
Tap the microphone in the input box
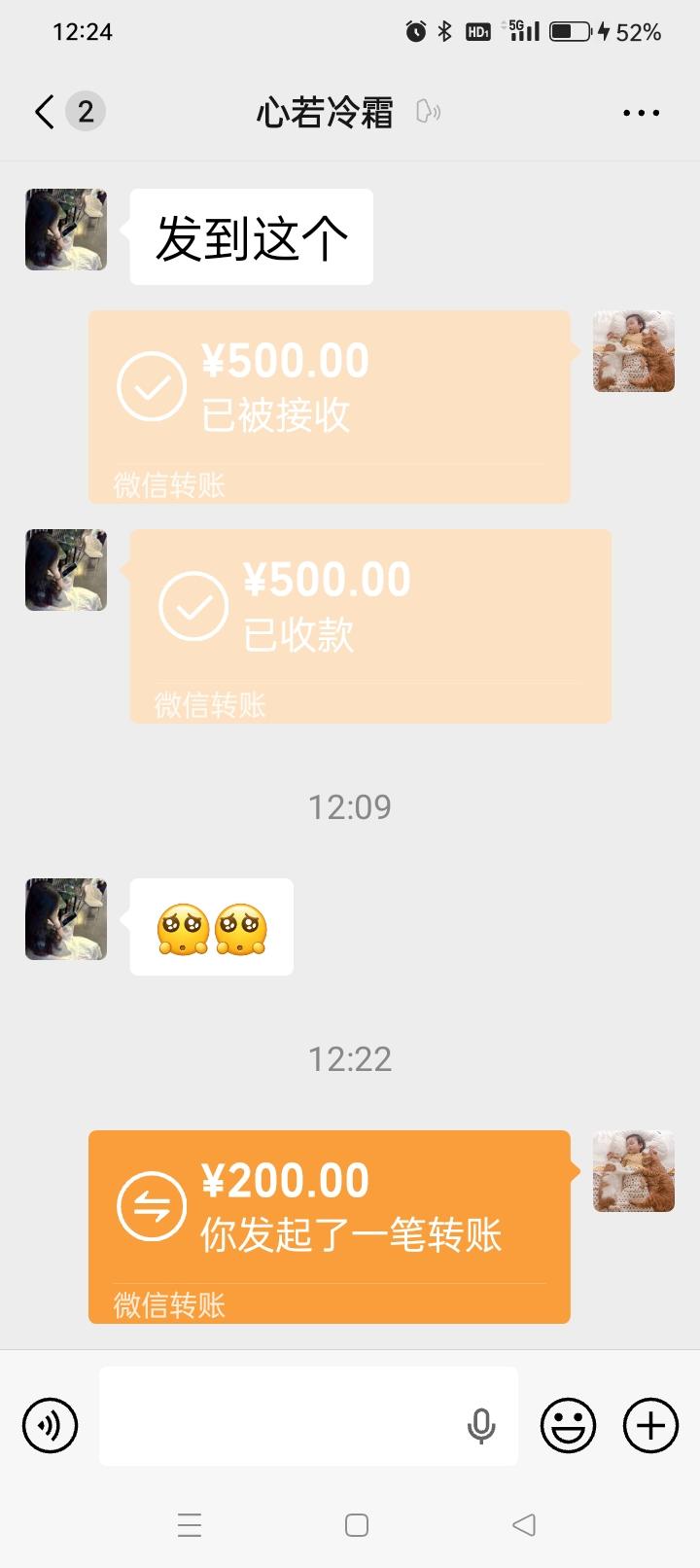[481, 1426]
